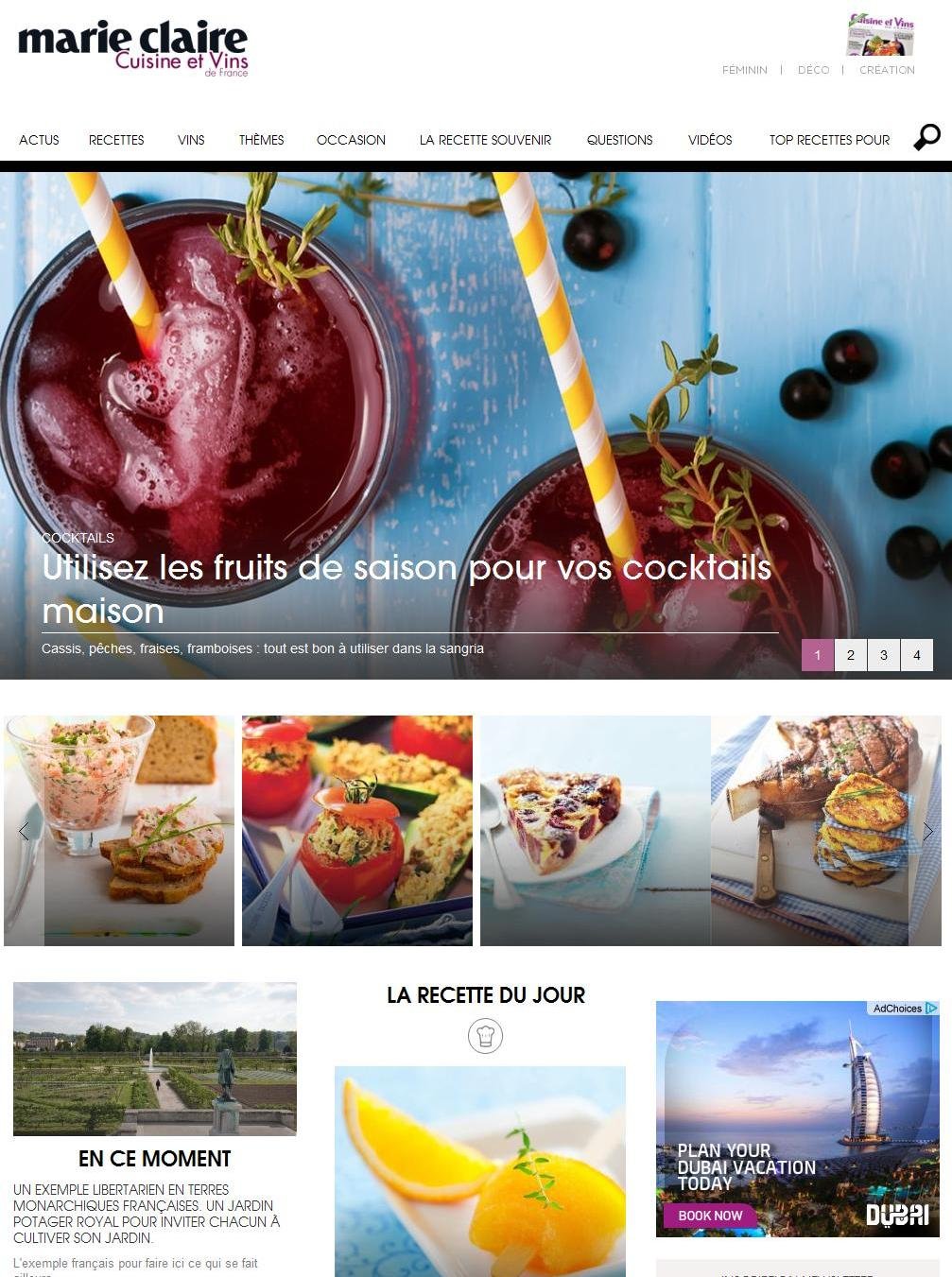This screenshot has width=952, height=1277.
Task: Open the OCCASION menu
Action: click(351, 139)
